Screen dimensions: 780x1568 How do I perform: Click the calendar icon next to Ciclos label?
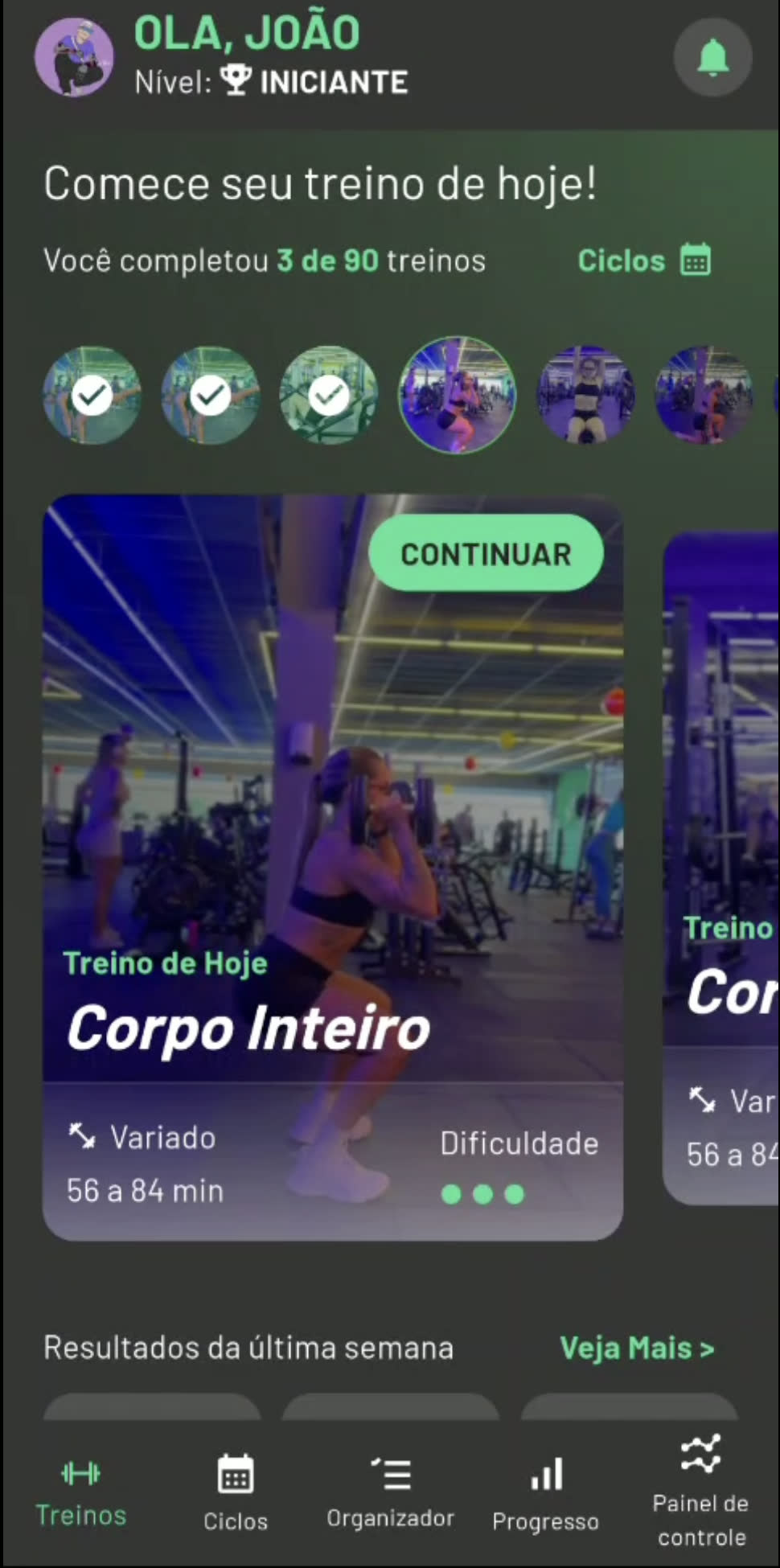(x=696, y=259)
